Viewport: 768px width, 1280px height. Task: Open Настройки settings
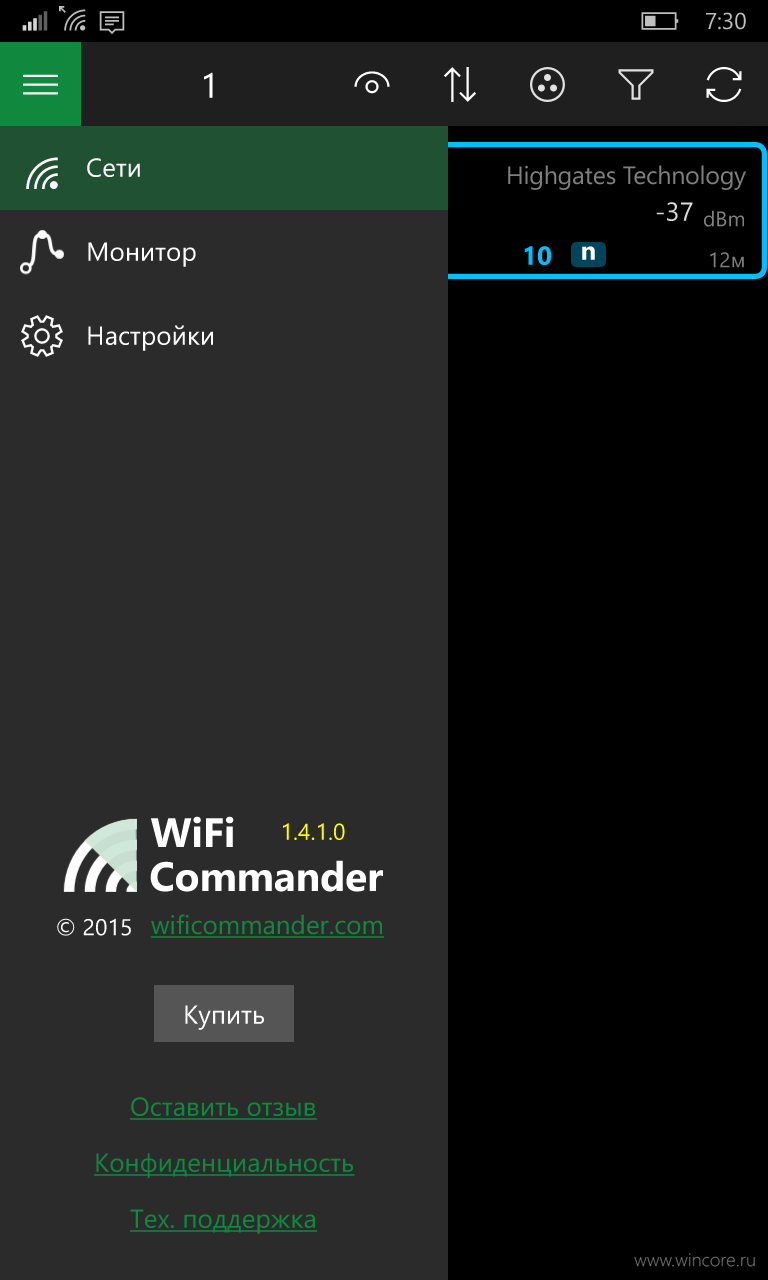tap(224, 336)
